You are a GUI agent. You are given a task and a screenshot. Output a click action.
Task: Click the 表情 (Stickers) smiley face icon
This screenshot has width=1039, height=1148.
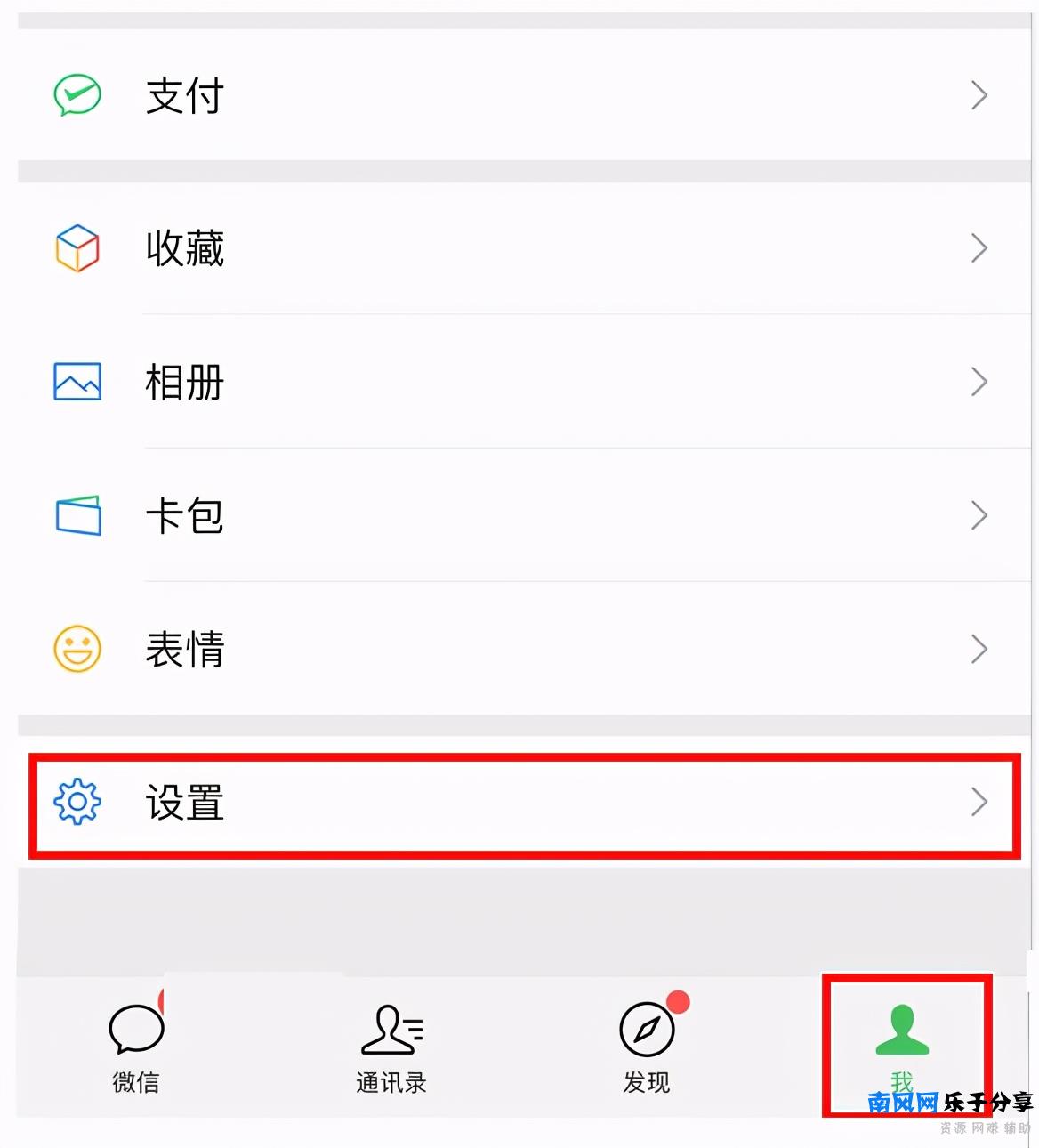(x=76, y=649)
